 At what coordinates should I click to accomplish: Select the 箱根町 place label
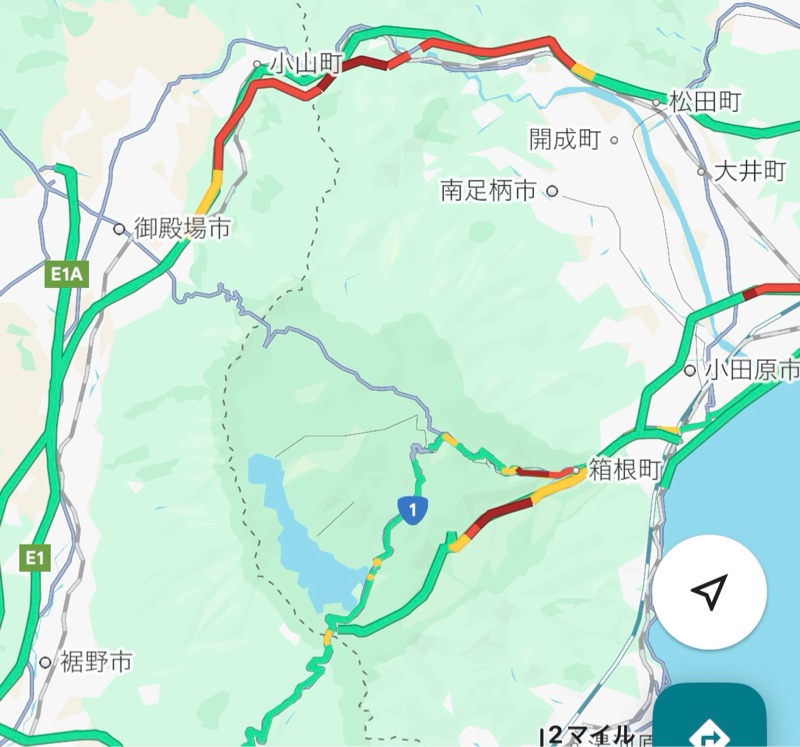[x=624, y=470]
